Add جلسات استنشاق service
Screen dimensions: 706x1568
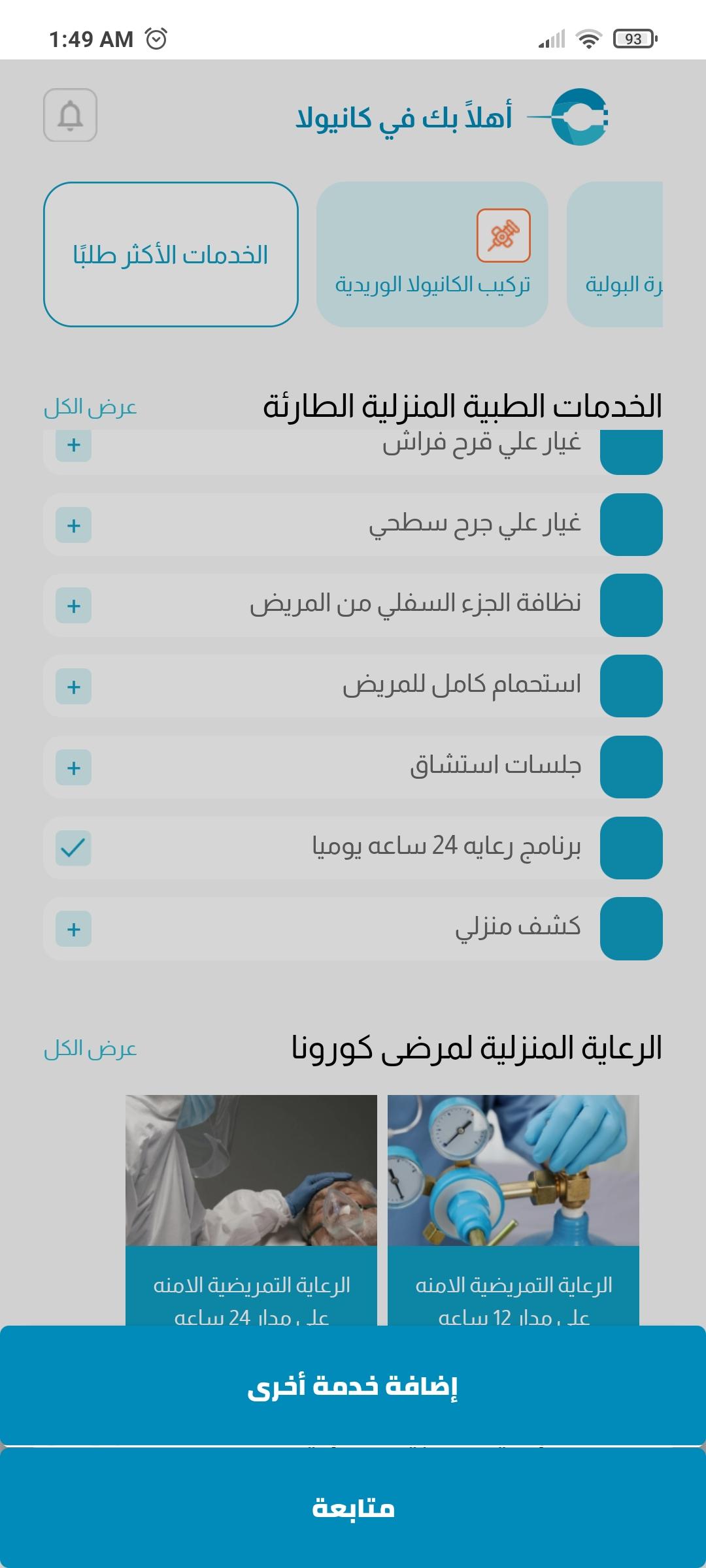coord(74,768)
